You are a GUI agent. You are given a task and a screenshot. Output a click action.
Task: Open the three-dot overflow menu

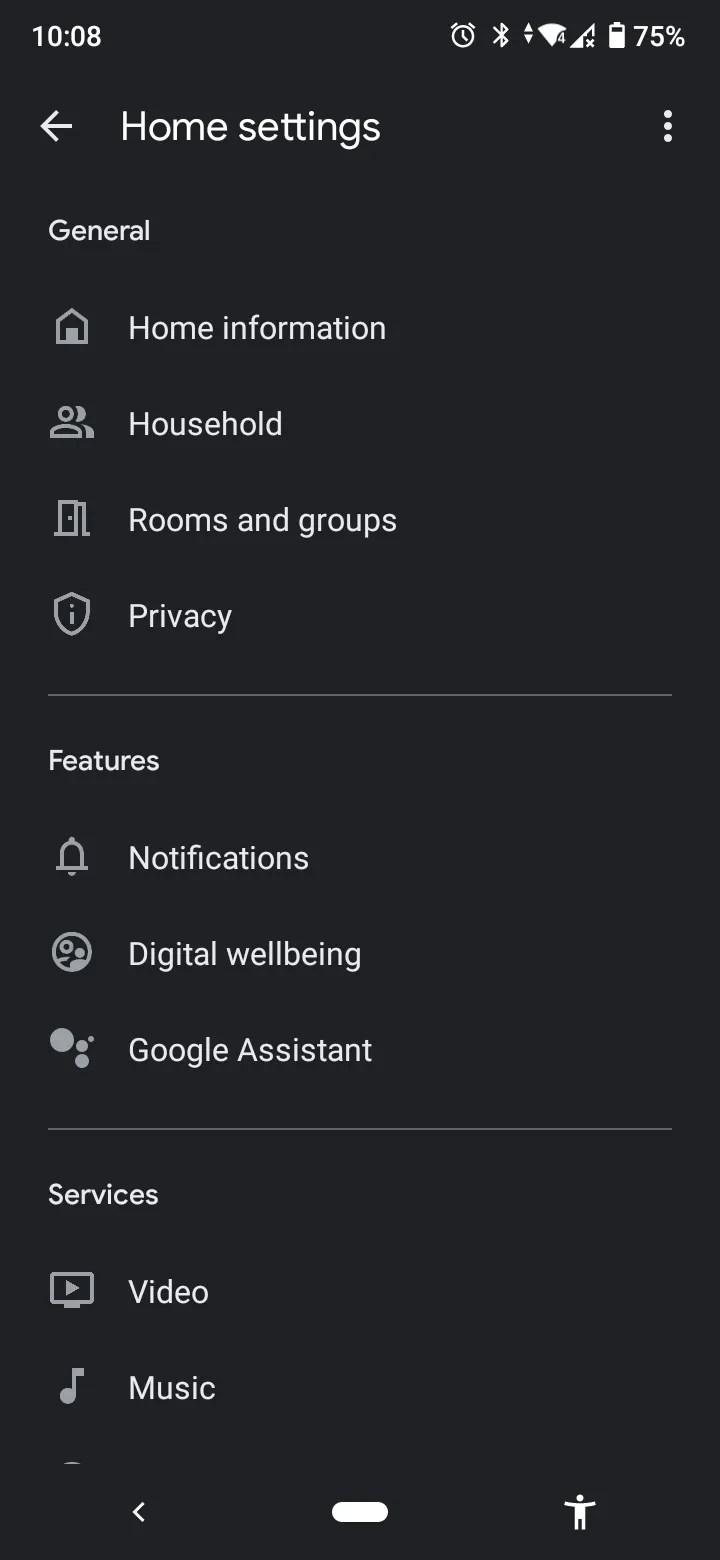click(x=667, y=126)
